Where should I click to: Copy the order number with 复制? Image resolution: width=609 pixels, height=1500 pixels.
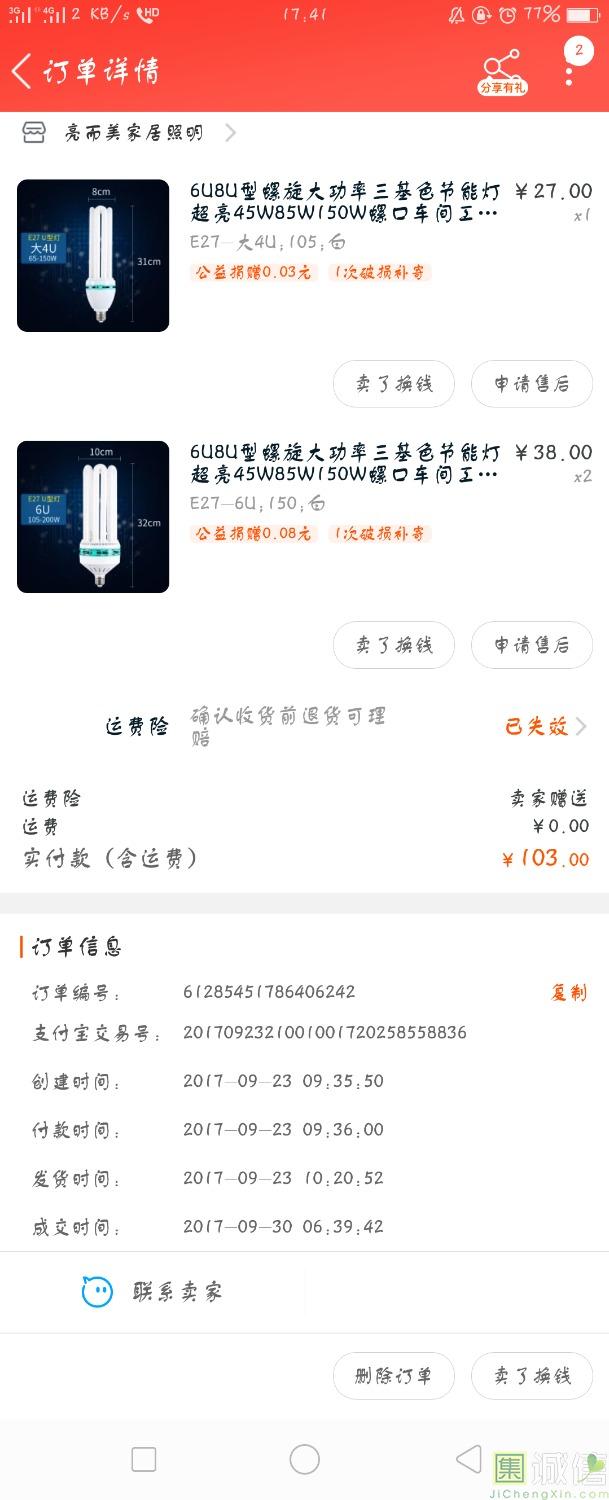point(569,993)
